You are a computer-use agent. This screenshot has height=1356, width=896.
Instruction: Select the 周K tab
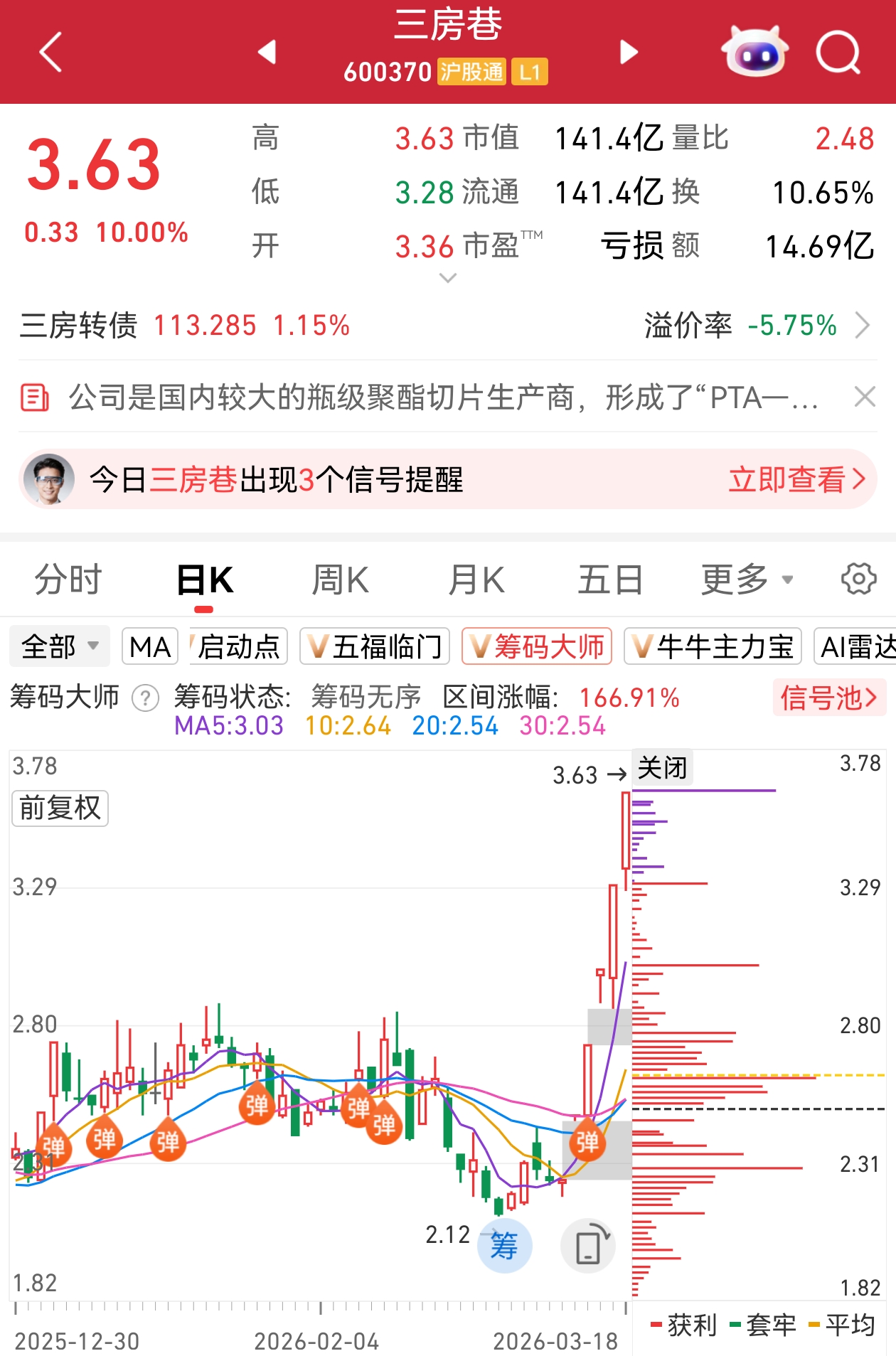[340, 580]
